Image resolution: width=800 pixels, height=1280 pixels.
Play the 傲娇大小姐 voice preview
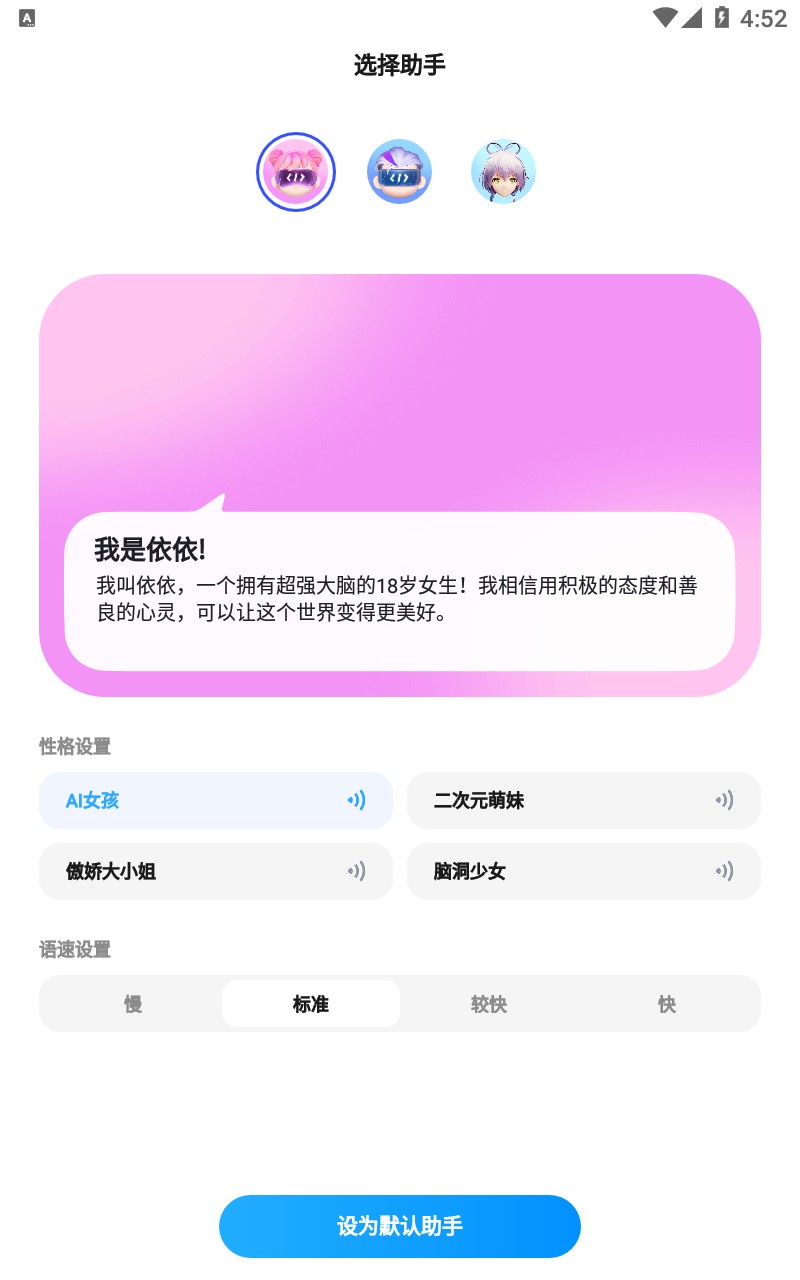(x=357, y=871)
